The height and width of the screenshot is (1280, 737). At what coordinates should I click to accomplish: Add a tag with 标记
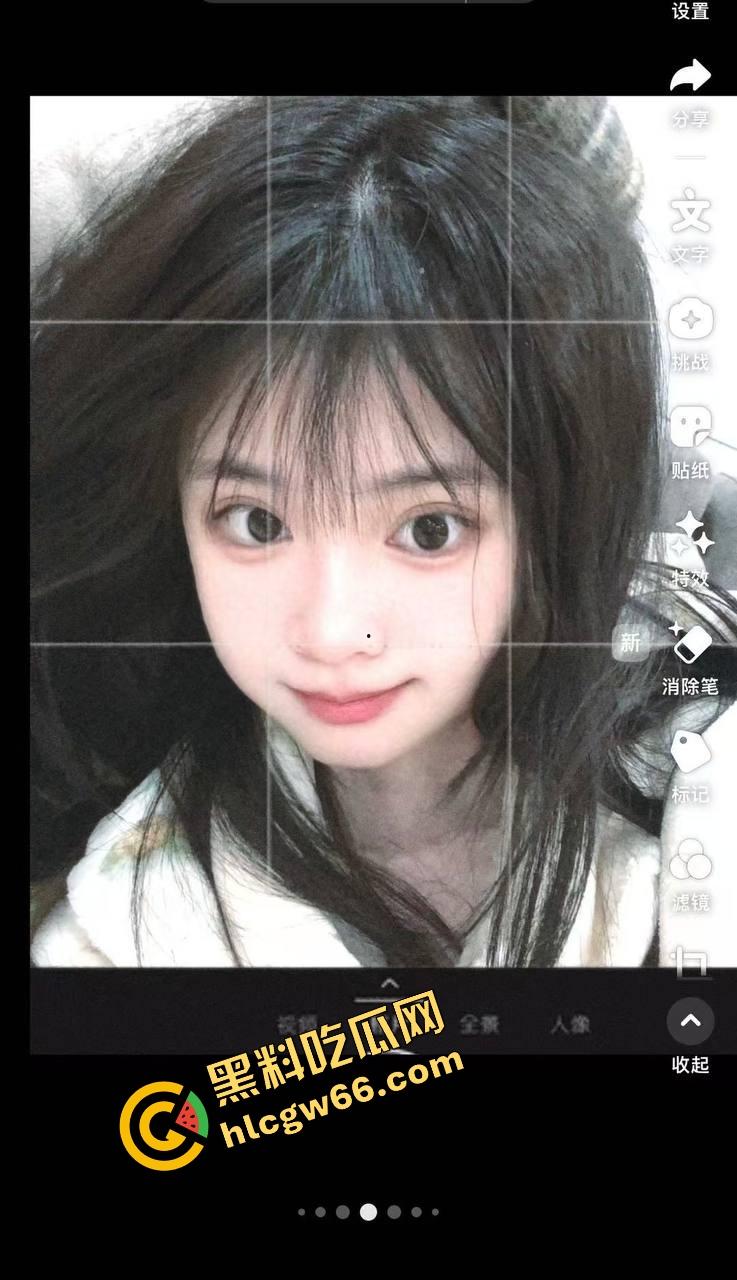pos(690,753)
